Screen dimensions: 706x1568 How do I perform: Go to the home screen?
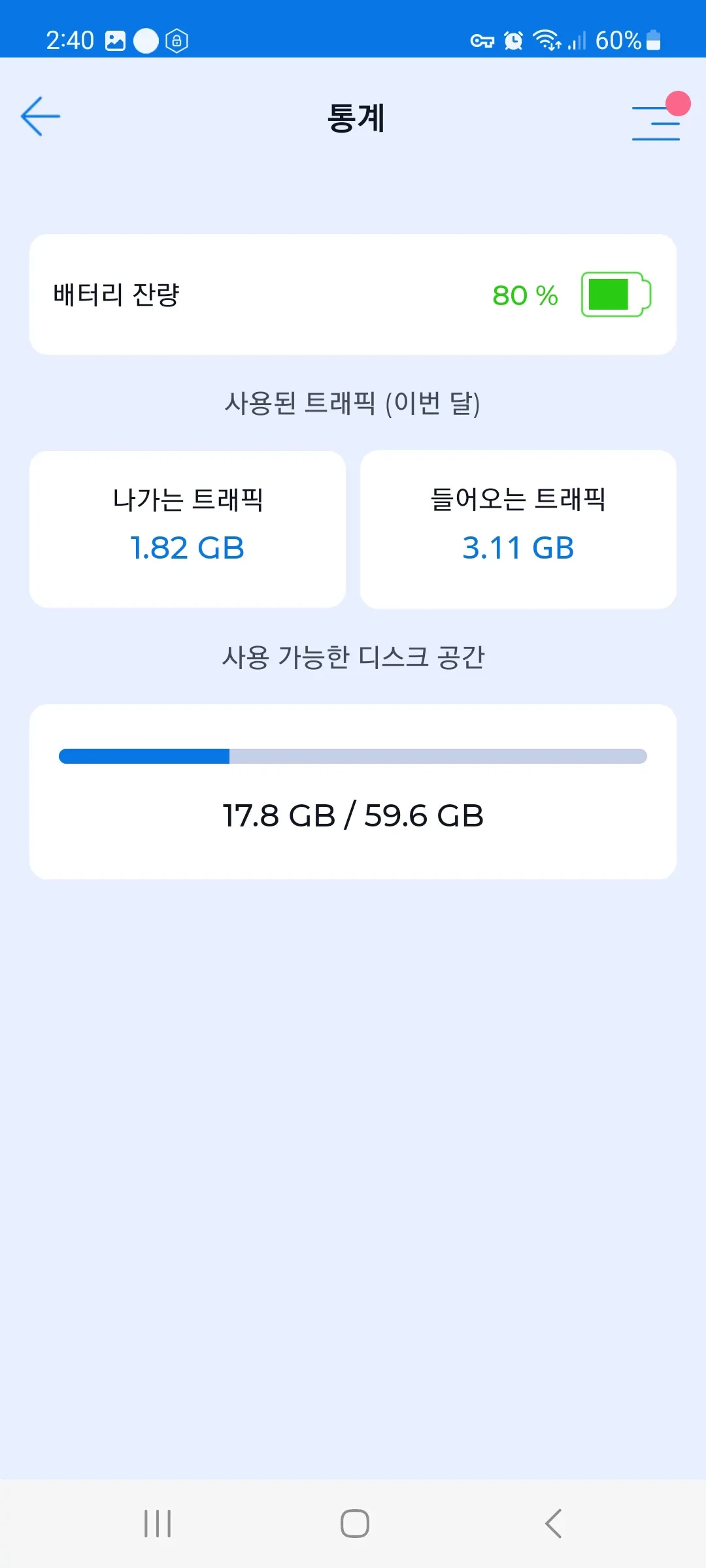coord(354,1524)
